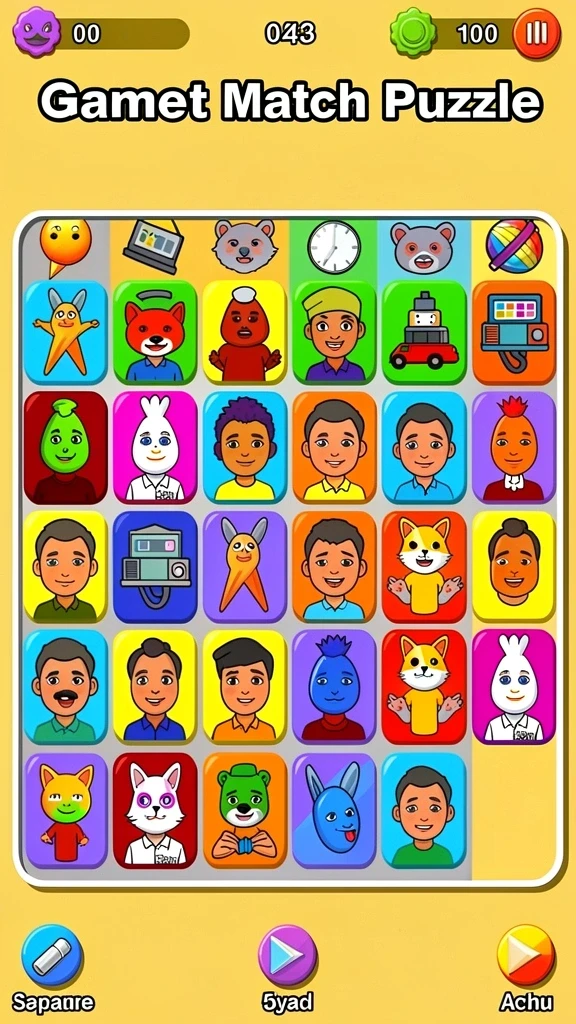Tap the Sapanre eraser button
The height and width of the screenshot is (1024, 576).
[52, 957]
